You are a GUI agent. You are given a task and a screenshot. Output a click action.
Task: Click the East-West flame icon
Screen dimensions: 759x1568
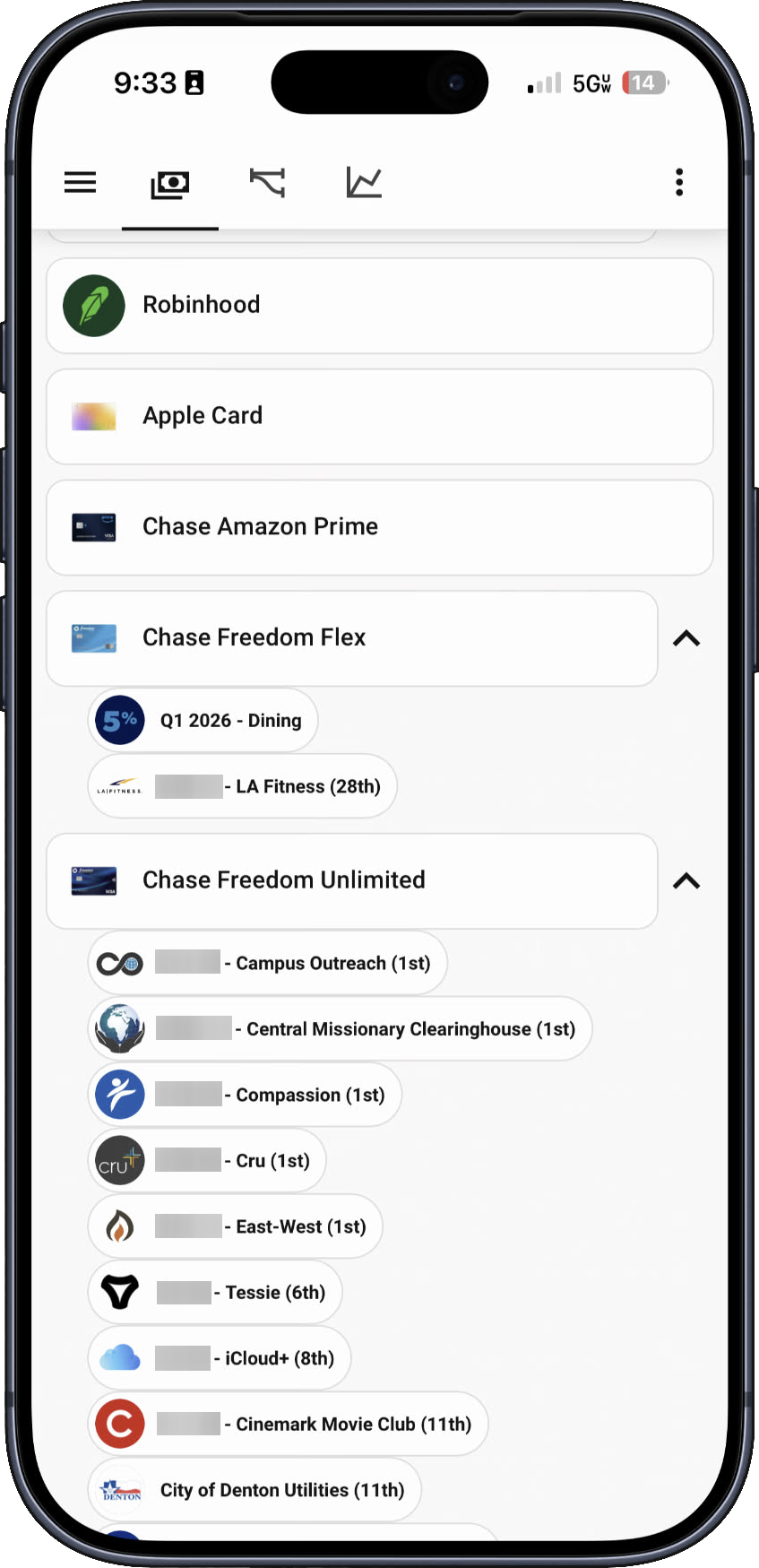point(119,1226)
